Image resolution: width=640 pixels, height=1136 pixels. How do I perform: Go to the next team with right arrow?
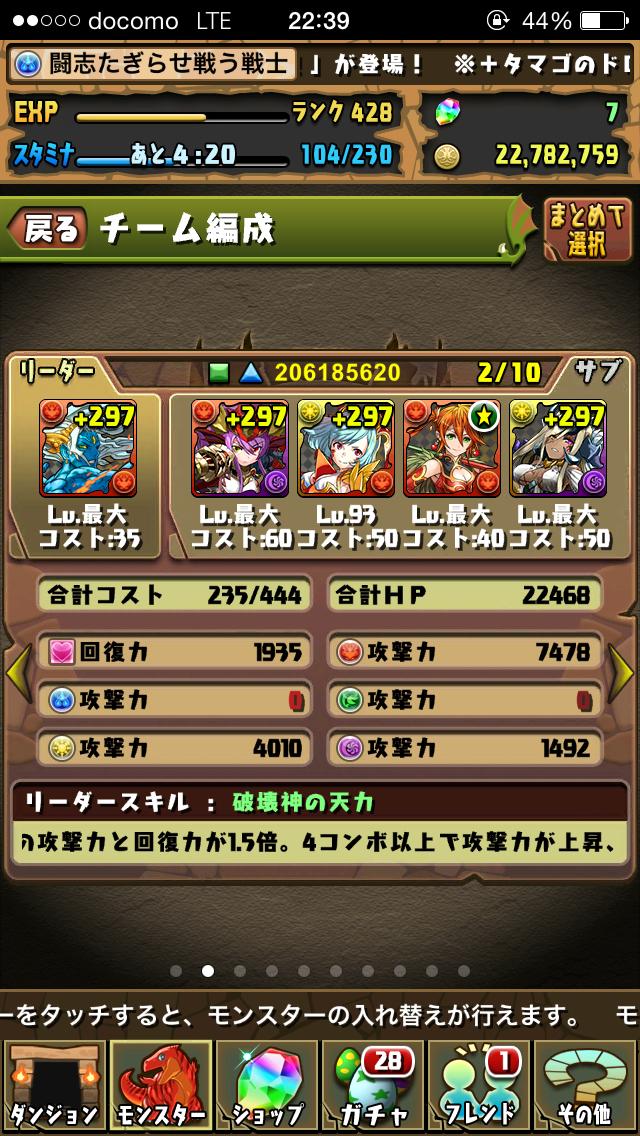(622, 673)
